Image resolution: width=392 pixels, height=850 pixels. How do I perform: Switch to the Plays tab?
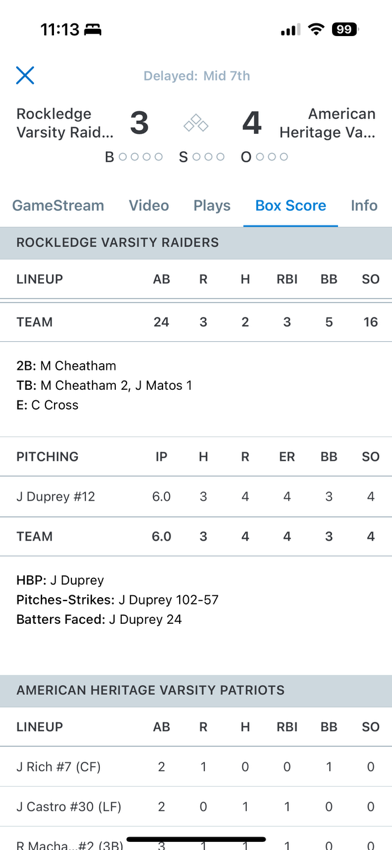[212, 205]
